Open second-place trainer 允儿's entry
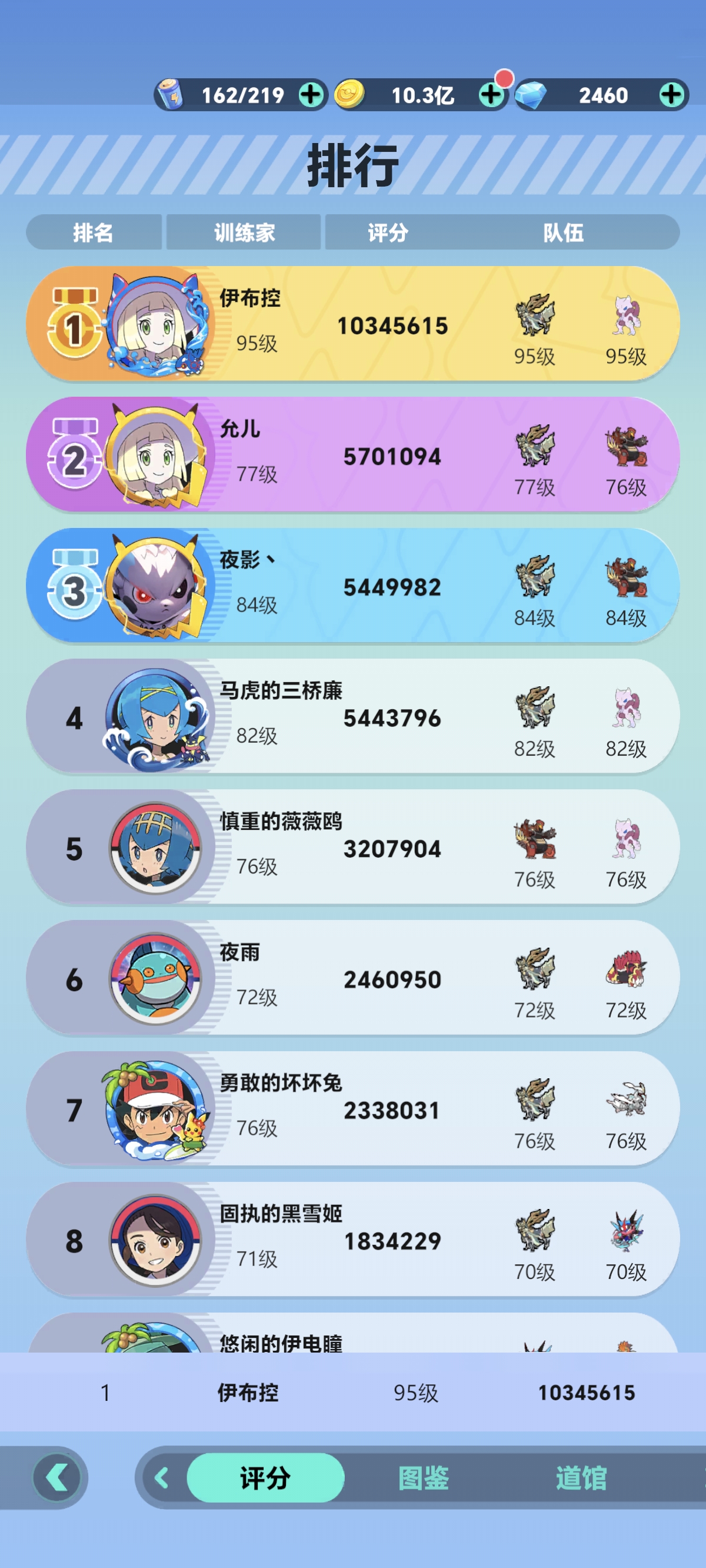Image resolution: width=706 pixels, height=1568 pixels. point(352,456)
